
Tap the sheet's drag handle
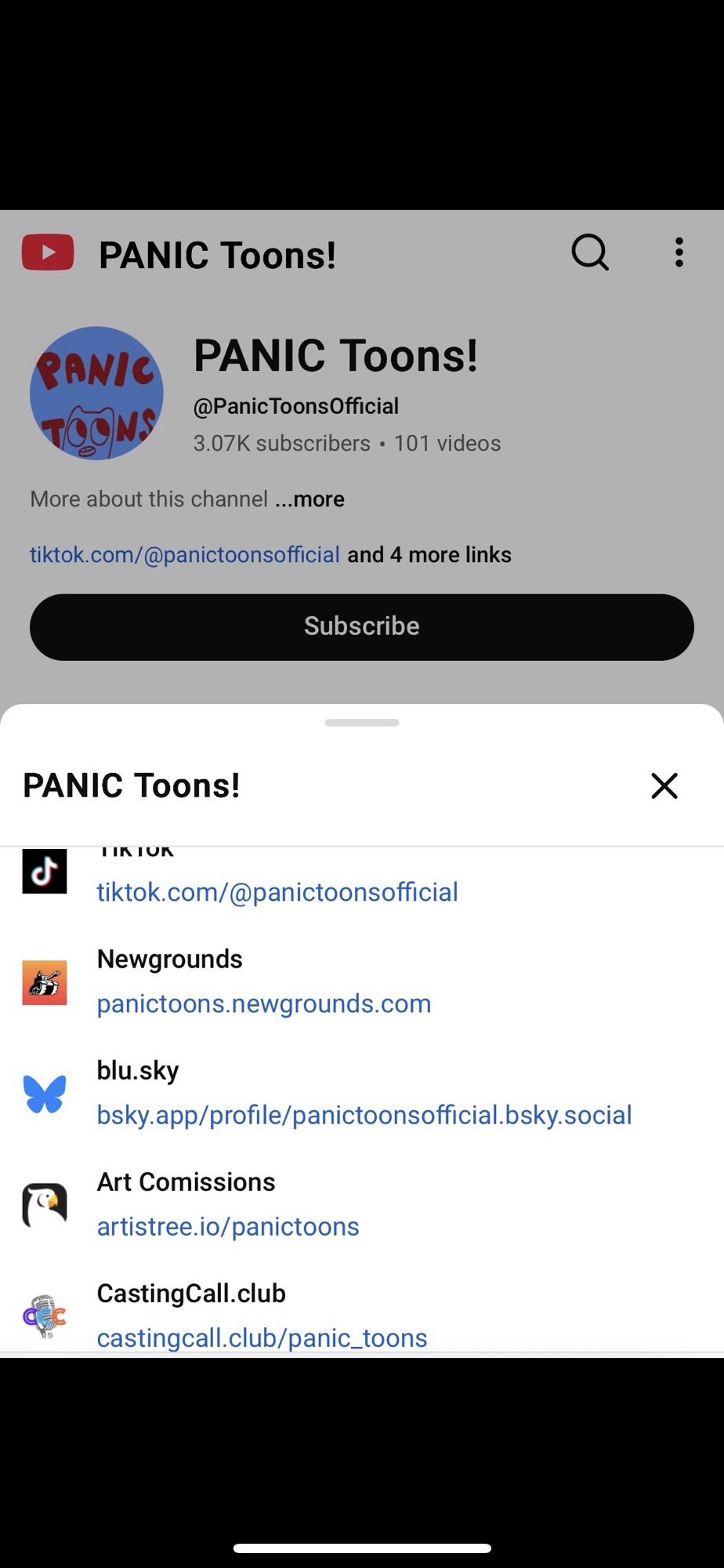pos(361,722)
